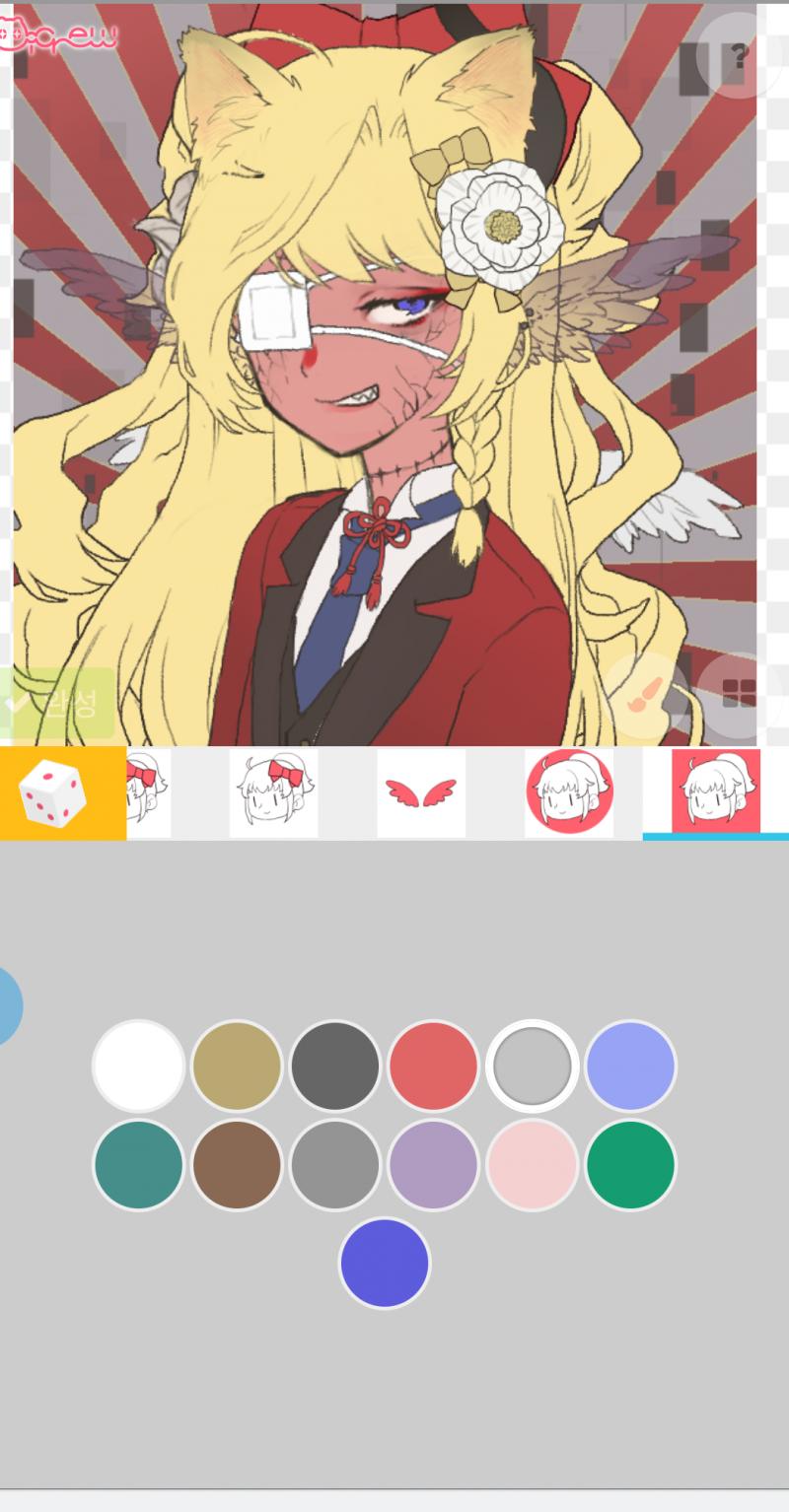This screenshot has width=789, height=1512.
Task: Choose the green color swatch
Action: (630, 1165)
